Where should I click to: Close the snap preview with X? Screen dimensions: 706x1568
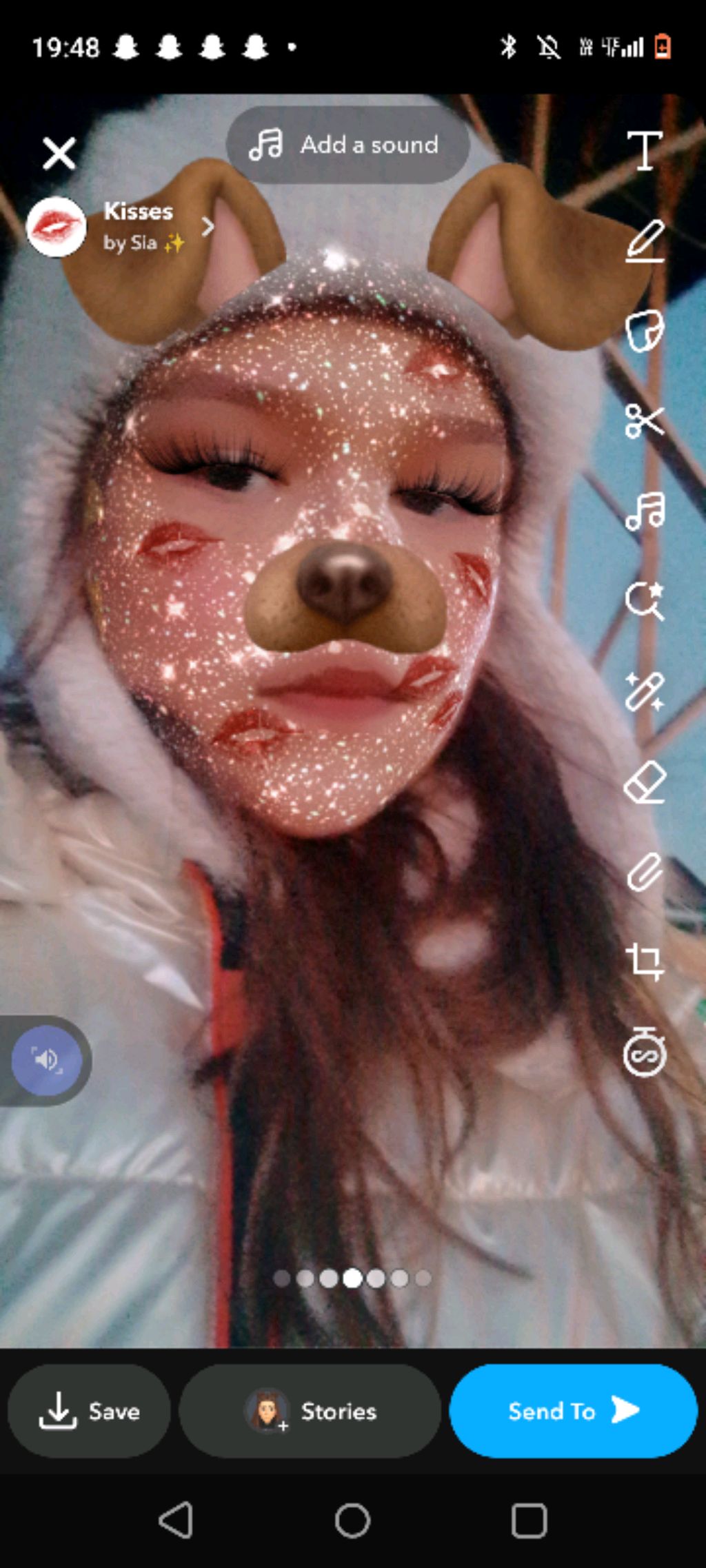59,153
